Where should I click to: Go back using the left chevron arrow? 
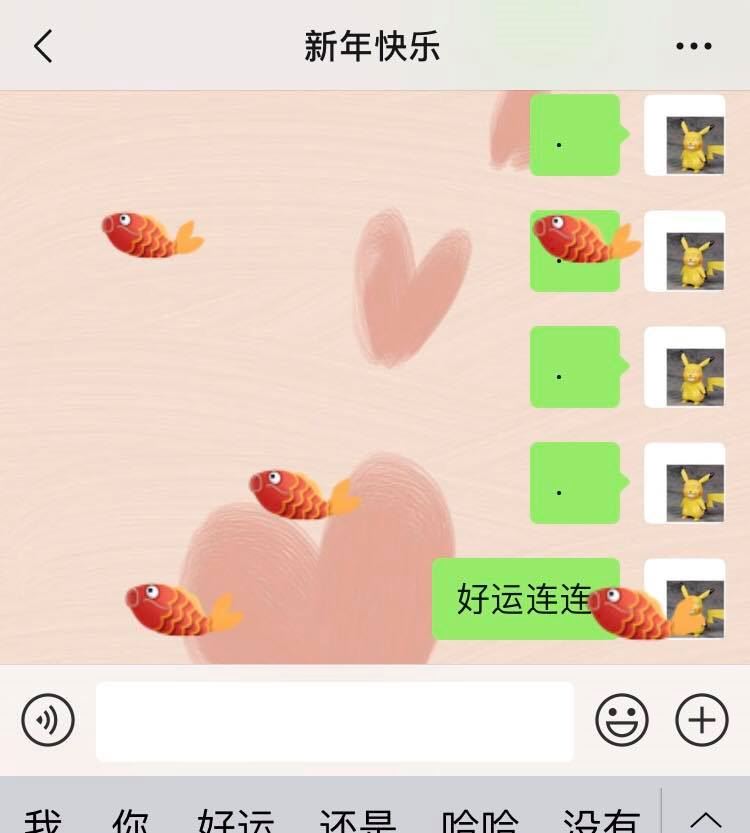[x=42, y=44]
